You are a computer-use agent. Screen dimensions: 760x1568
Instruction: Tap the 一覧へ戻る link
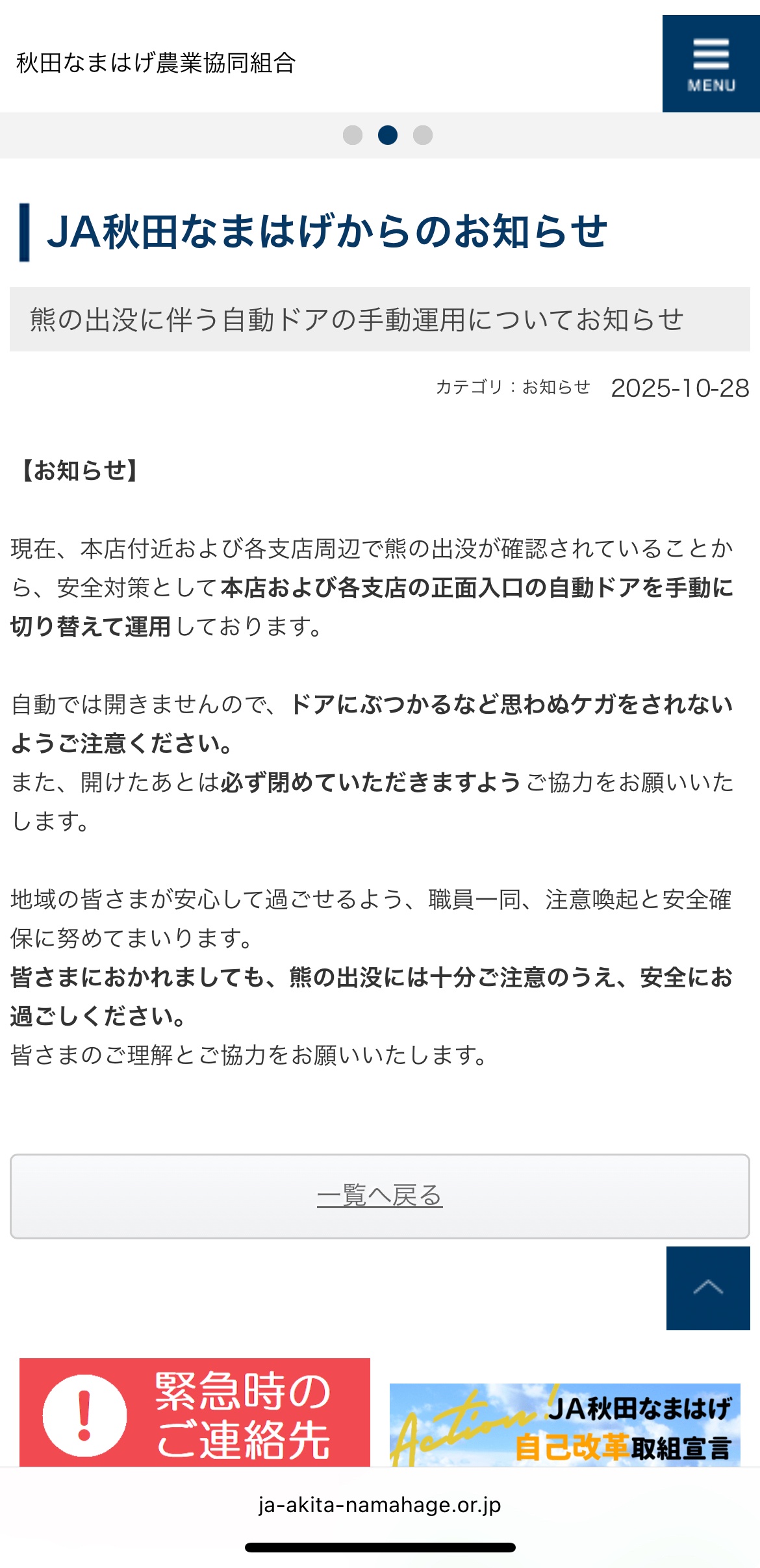[379, 1196]
